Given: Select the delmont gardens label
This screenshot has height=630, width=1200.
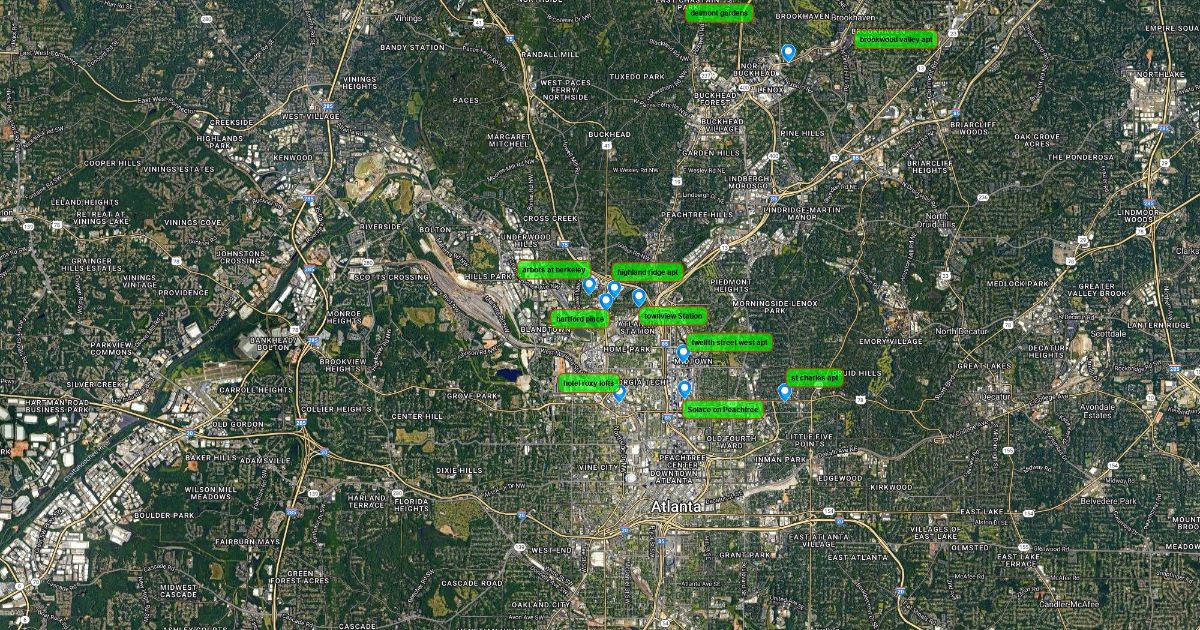Looking at the screenshot, I should pyautogui.click(x=719, y=13).
